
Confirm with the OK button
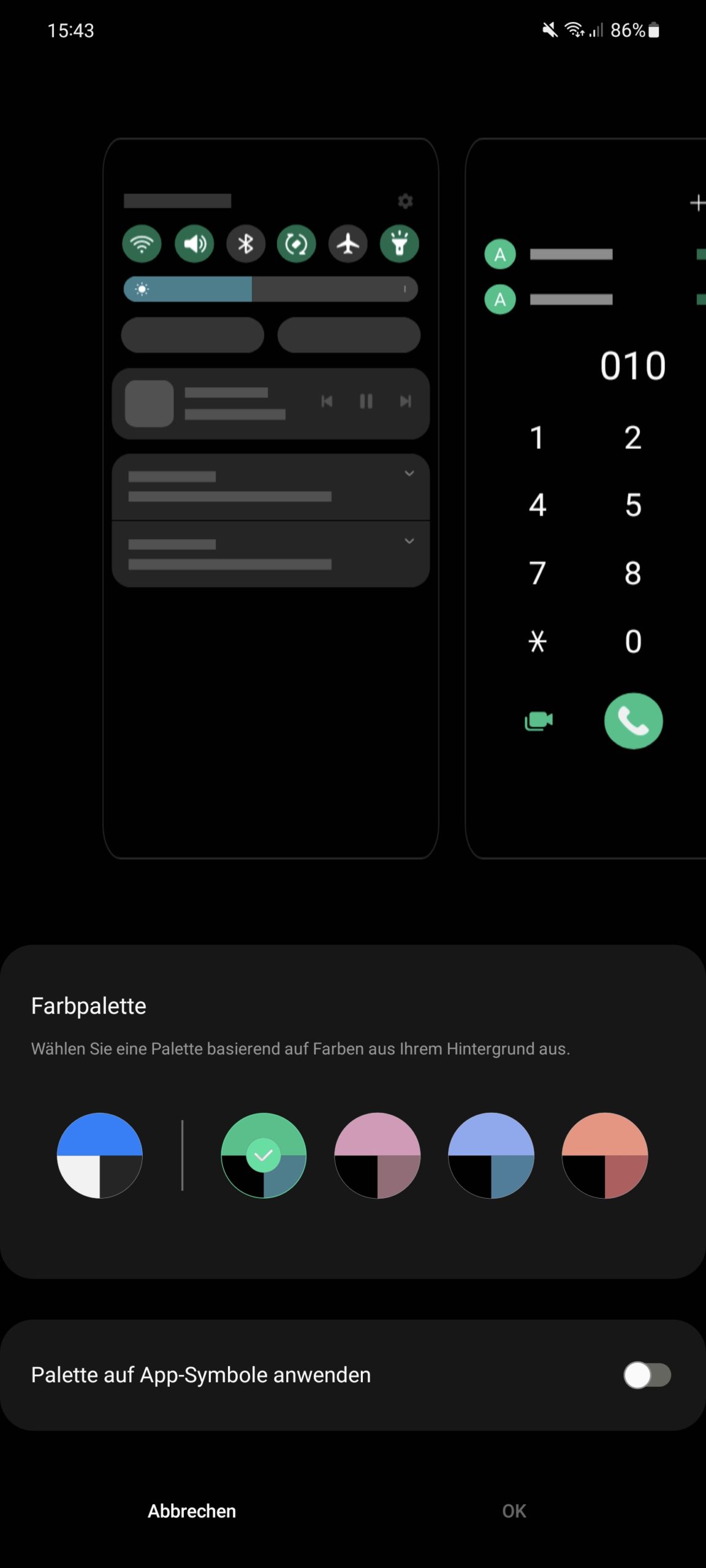[514, 1511]
